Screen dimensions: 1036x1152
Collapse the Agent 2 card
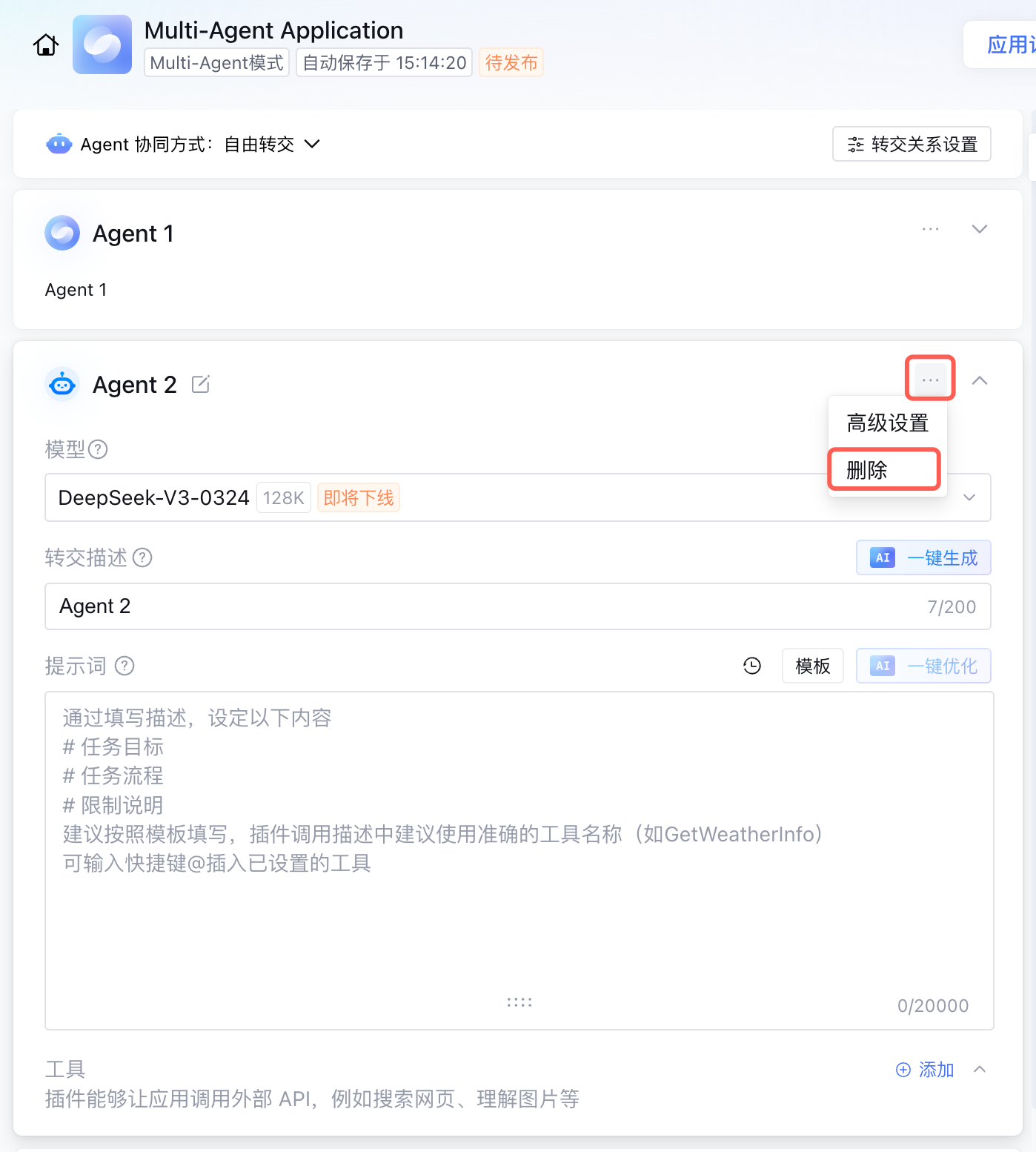click(x=979, y=380)
